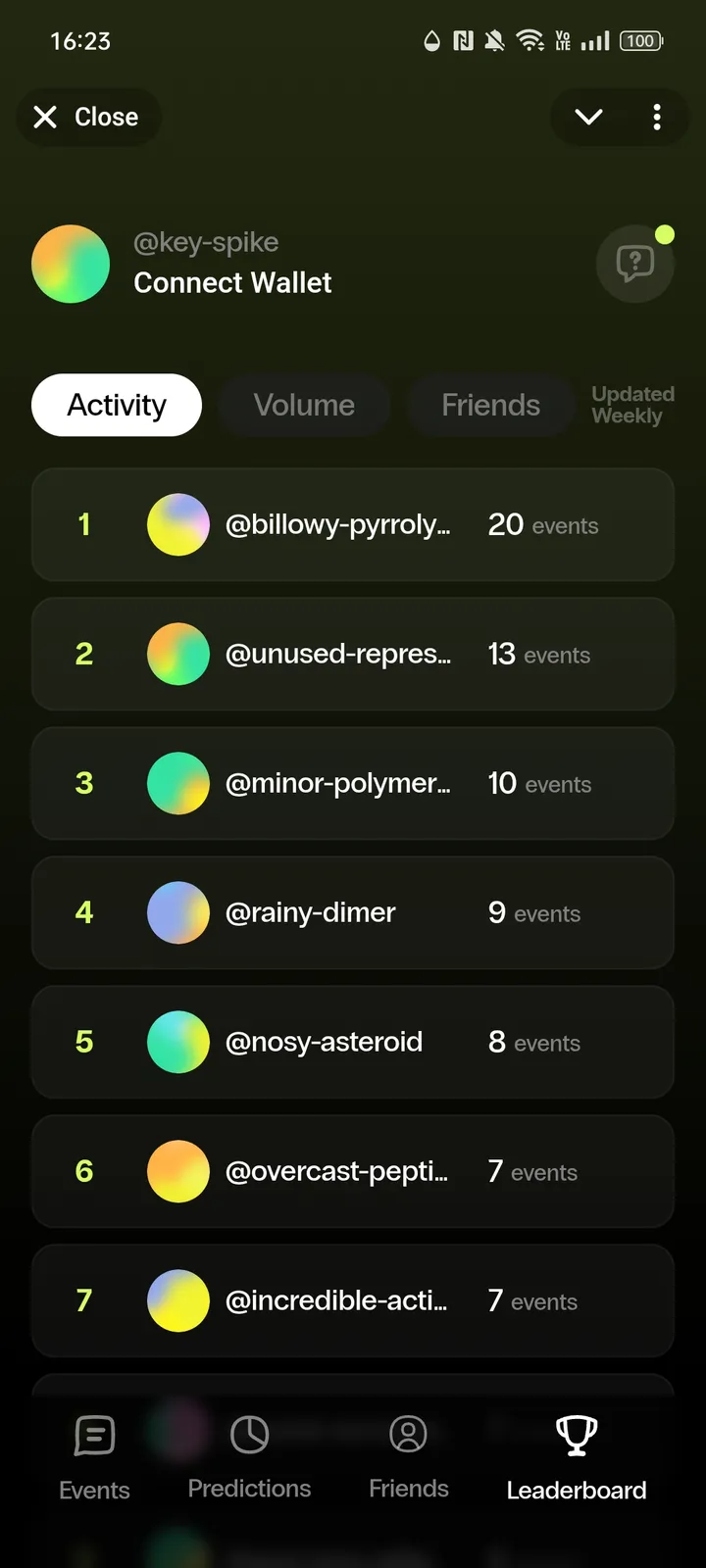Tap Connect Wallet
Viewport: 706px width, 1568px height.
(x=232, y=283)
